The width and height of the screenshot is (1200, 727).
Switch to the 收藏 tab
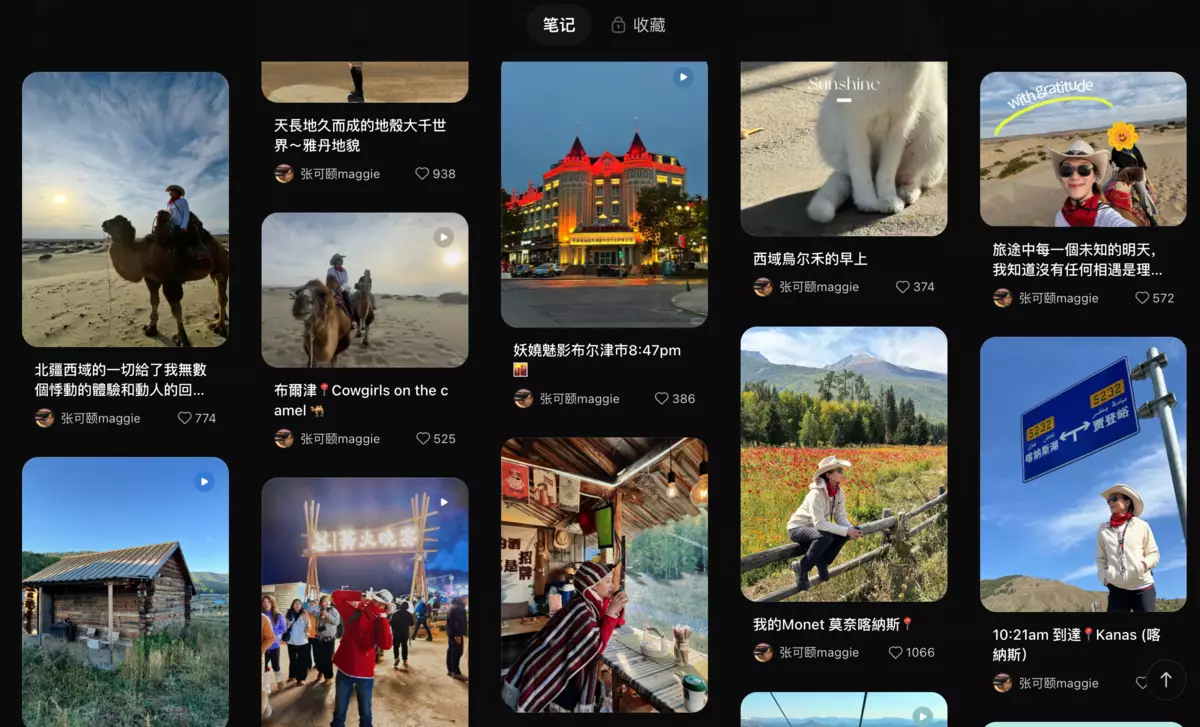click(x=638, y=25)
